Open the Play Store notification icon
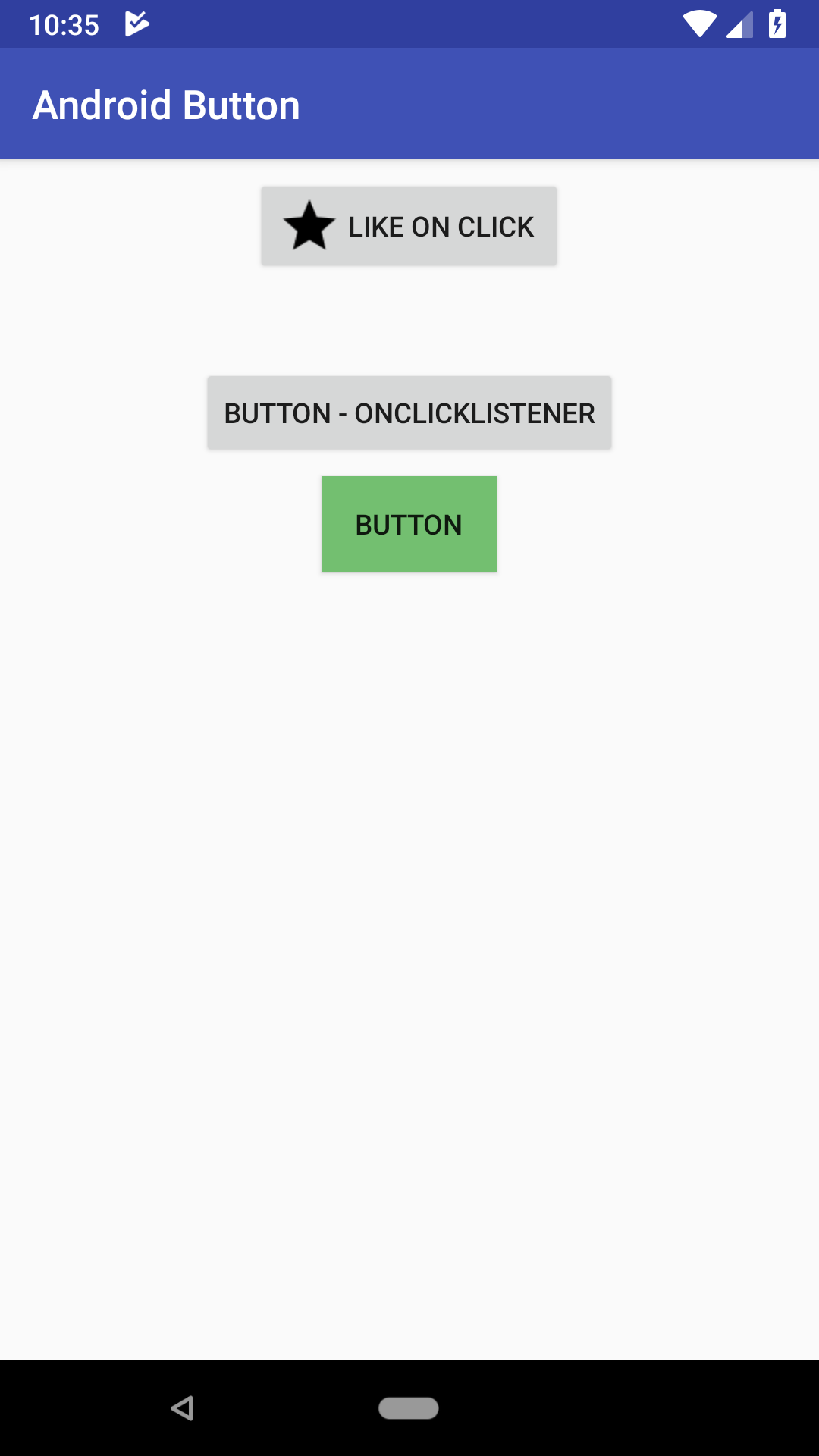This screenshot has height=1456, width=819. click(x=135, y=24)
